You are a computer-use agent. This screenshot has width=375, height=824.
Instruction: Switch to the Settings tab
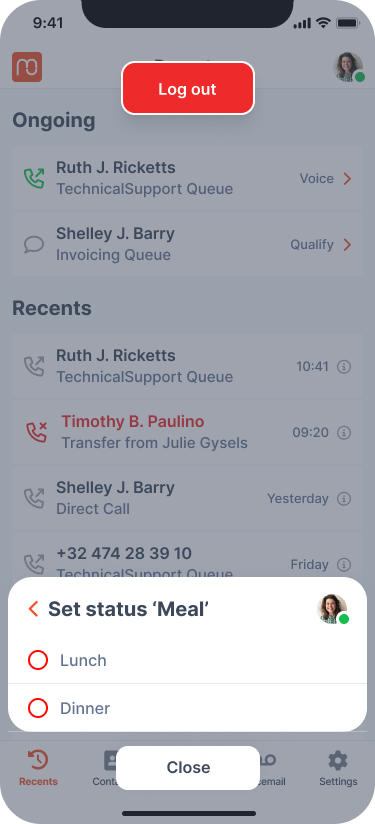[338, 768]
